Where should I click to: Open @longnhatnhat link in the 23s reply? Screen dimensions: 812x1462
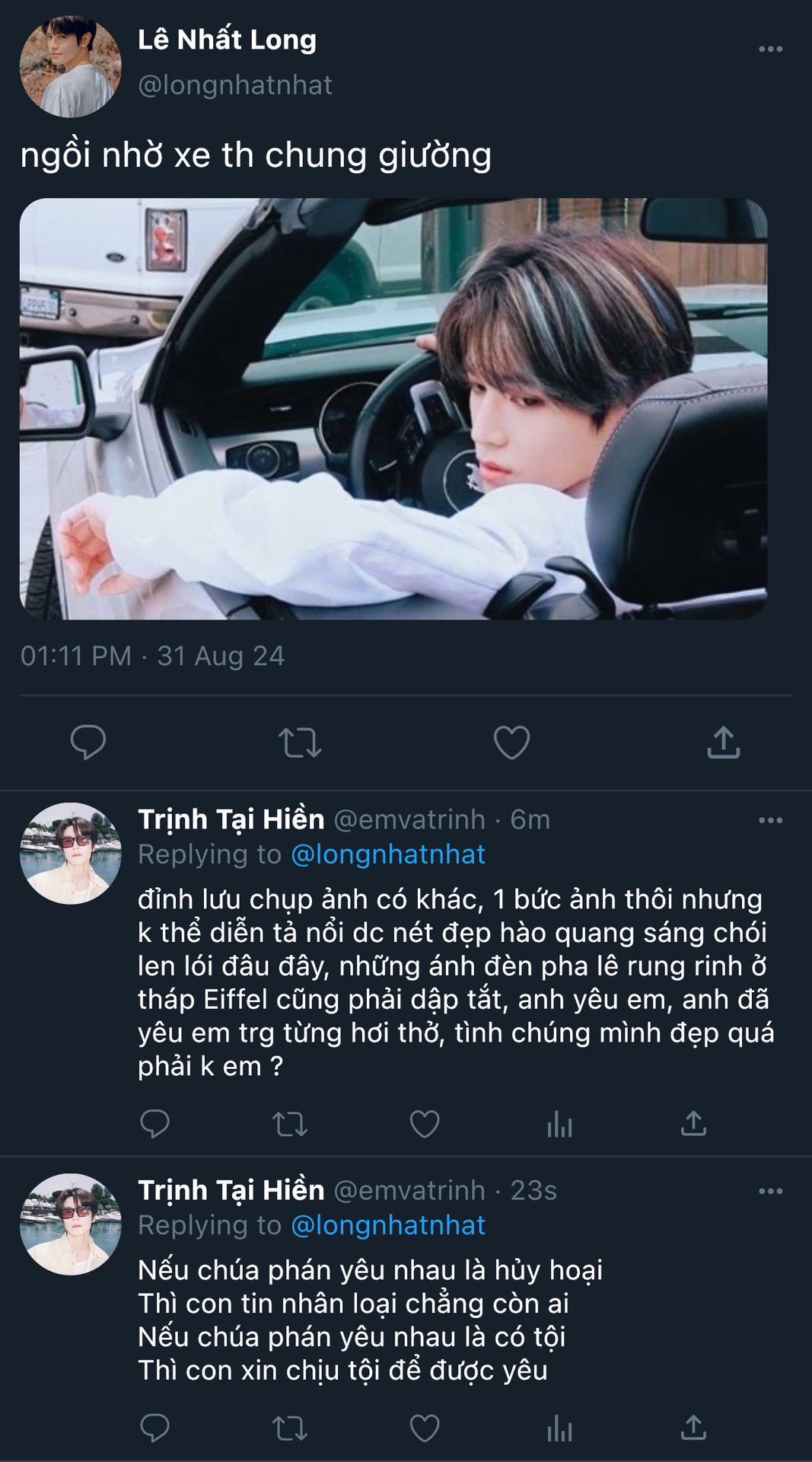pyautogui.click(x=388, y=1225)
